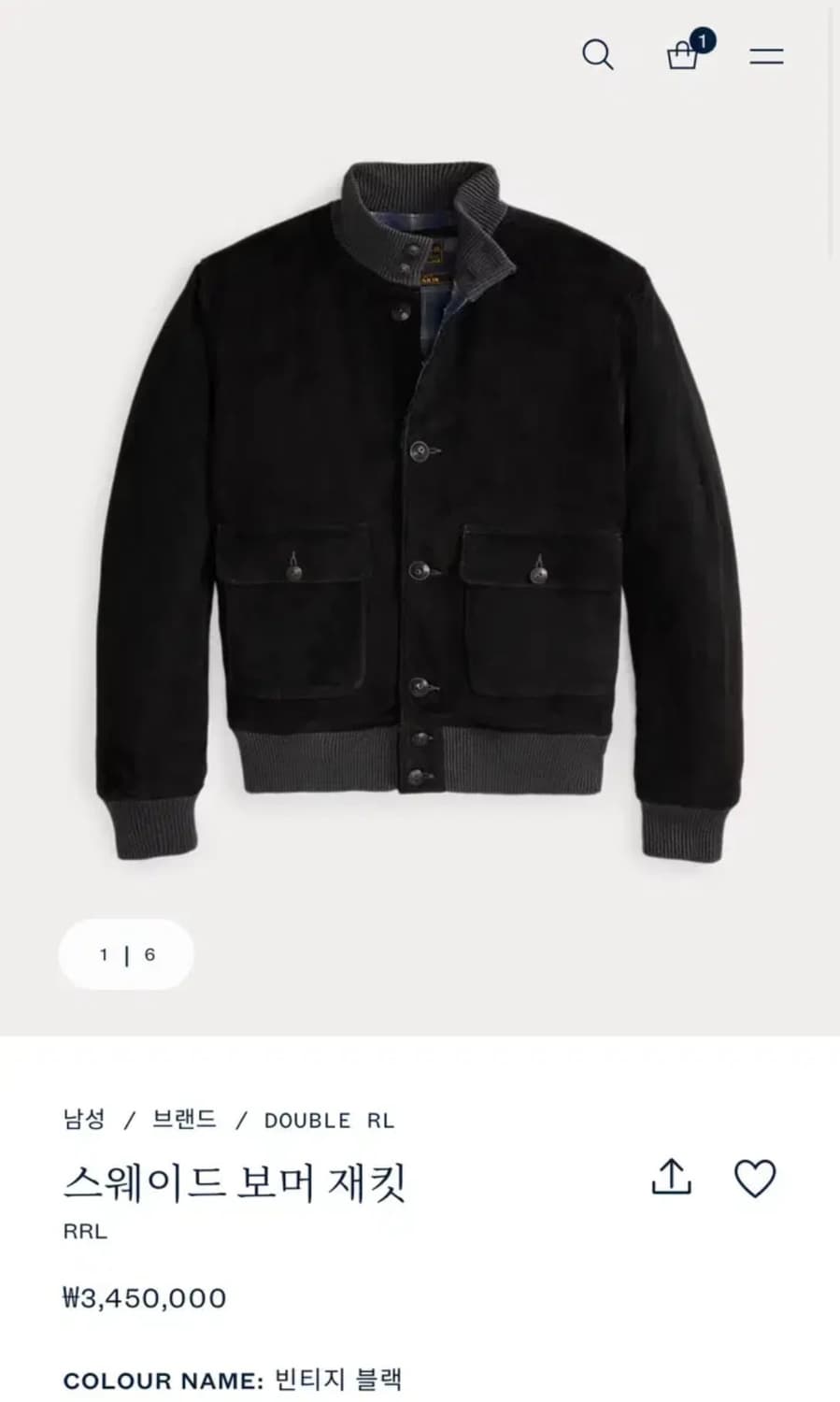The image size is (840, 1402).
Task: Open the 브랜드 breadcrumb entry
Action: tap(184, 1119)
